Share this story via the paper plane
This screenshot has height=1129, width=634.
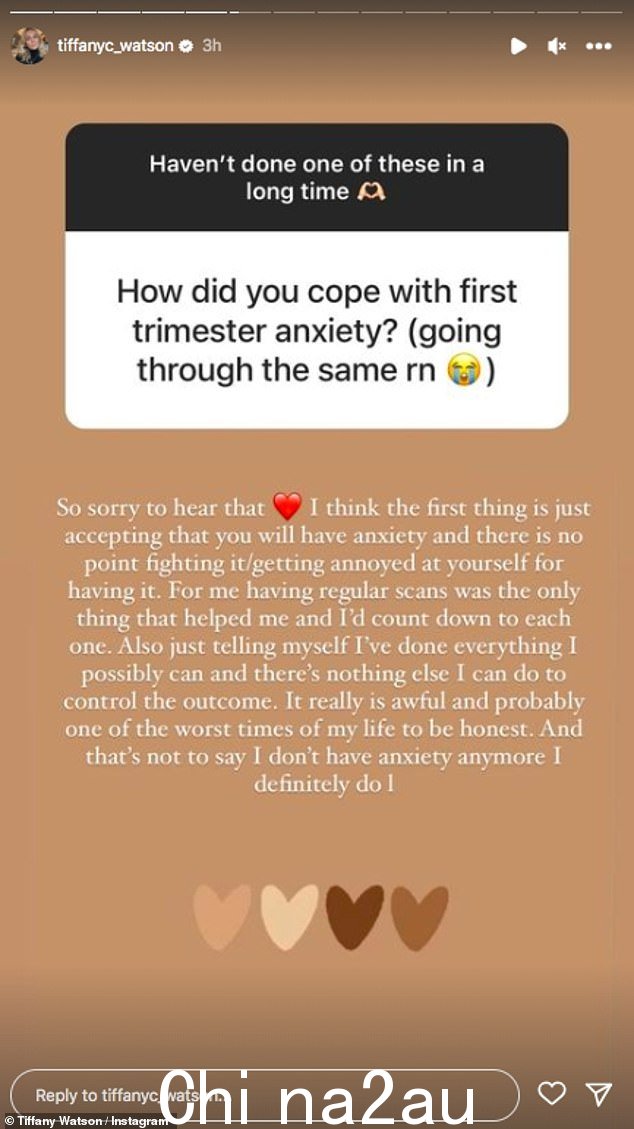598,1094
